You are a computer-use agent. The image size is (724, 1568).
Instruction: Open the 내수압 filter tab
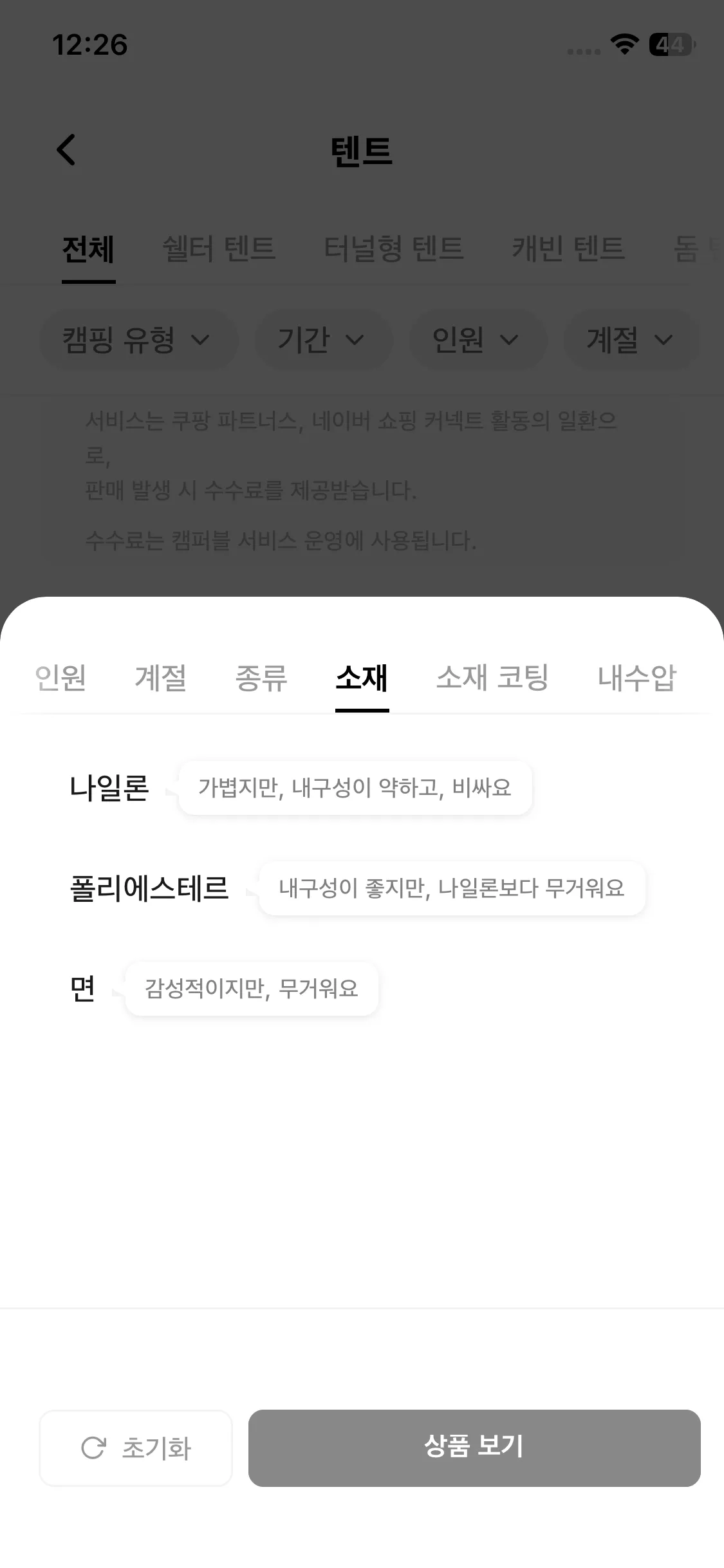point(637,678)
